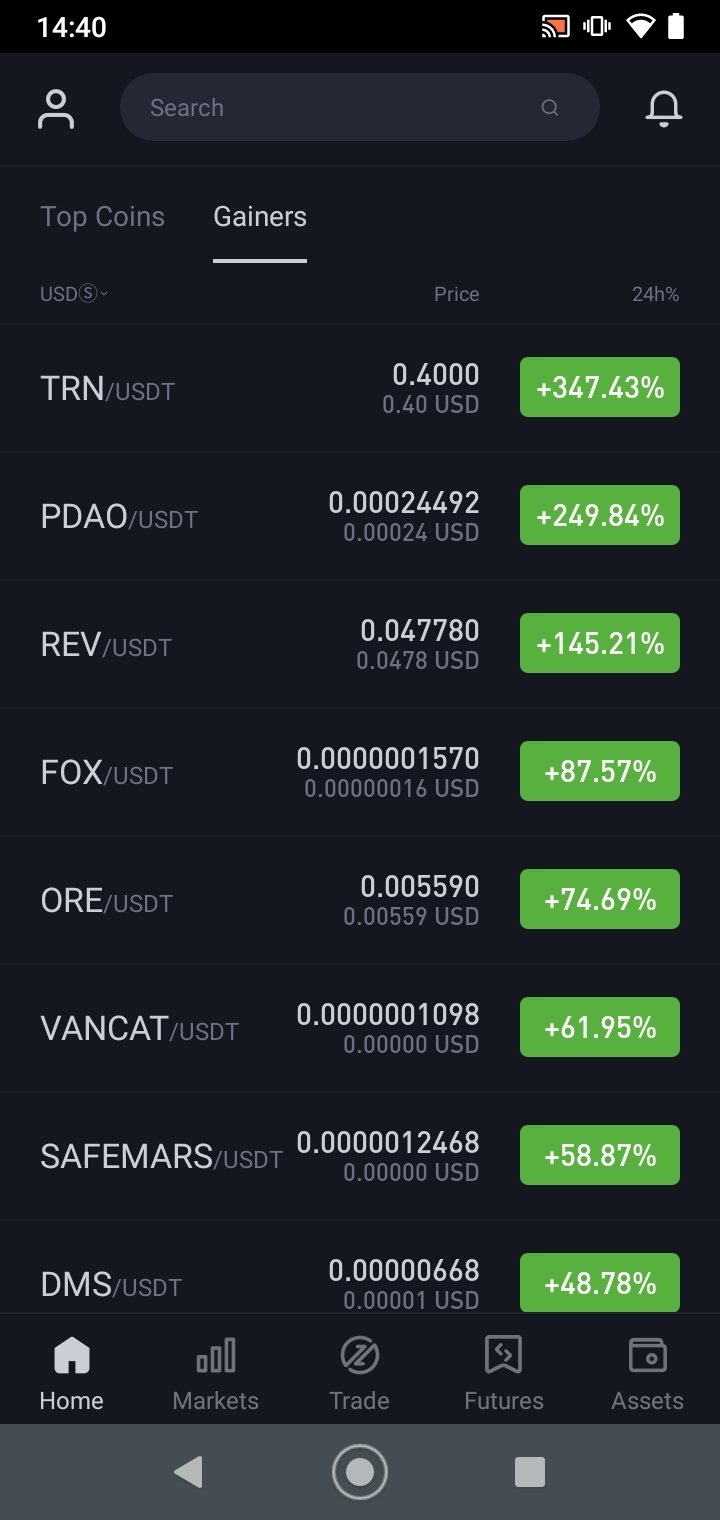The width and height of the screenshot is (720, 1520).
Task: Open the FOX/USDT row
Action: click(360, 772)
